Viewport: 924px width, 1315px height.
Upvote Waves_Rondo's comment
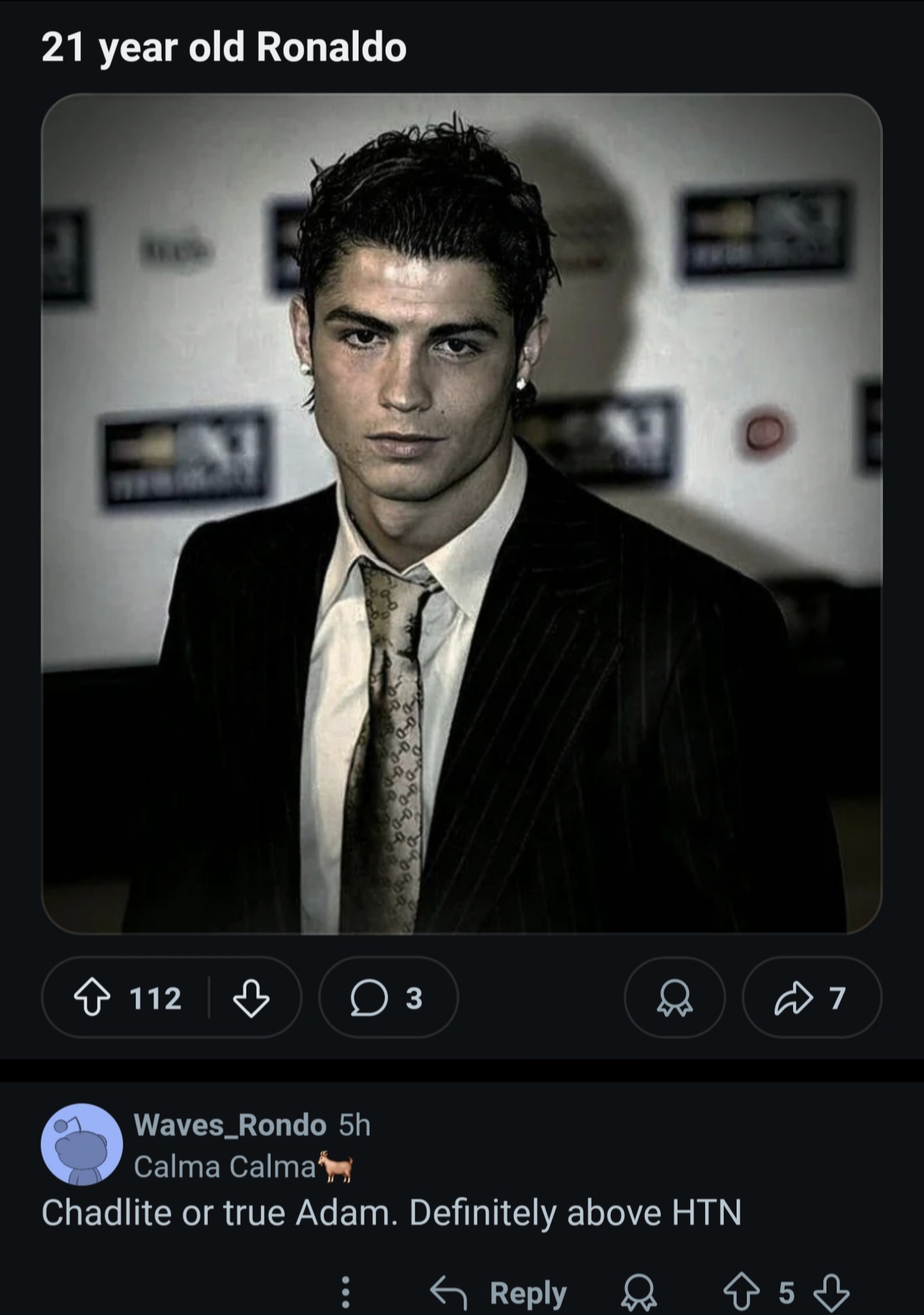[x=741, y=1293]
